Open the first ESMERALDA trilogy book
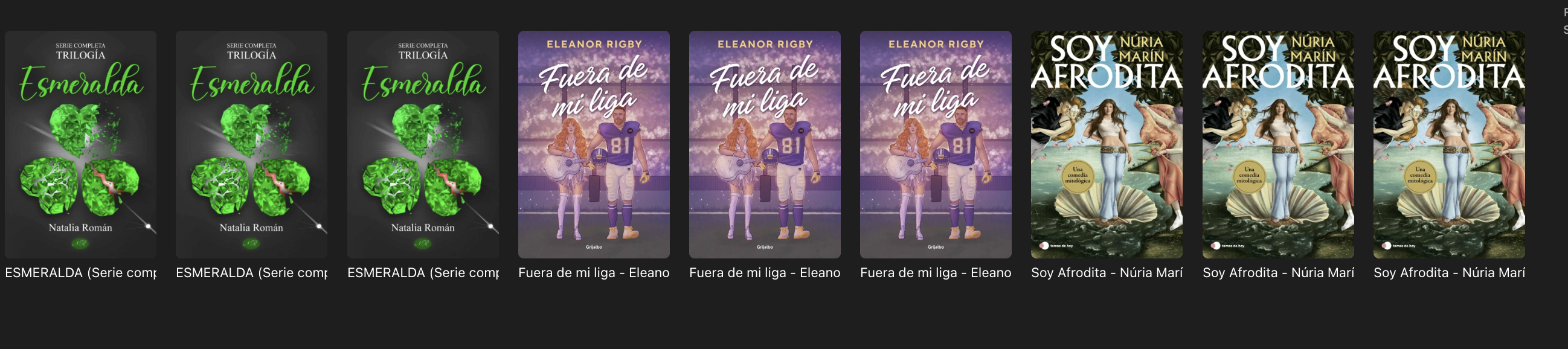Screen dimensions: 1568x349 [80, 145]
